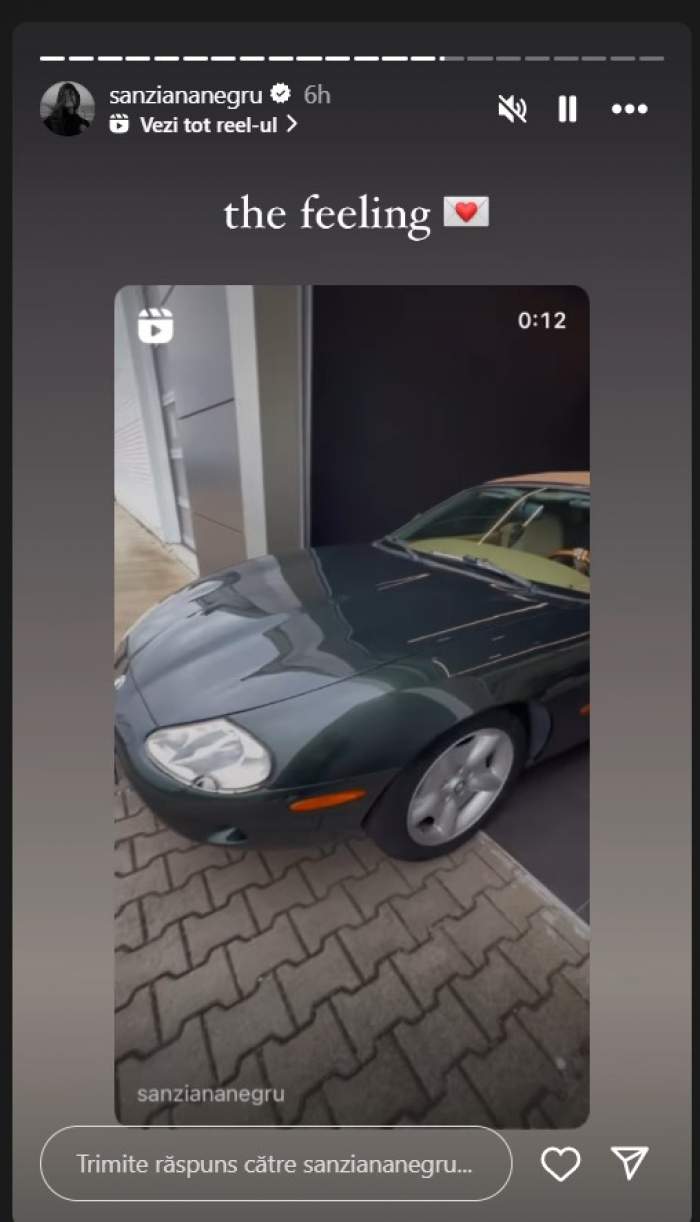Open the sanziananegru username
This screenshot has width=700, height=1222.
pos(186,96)
